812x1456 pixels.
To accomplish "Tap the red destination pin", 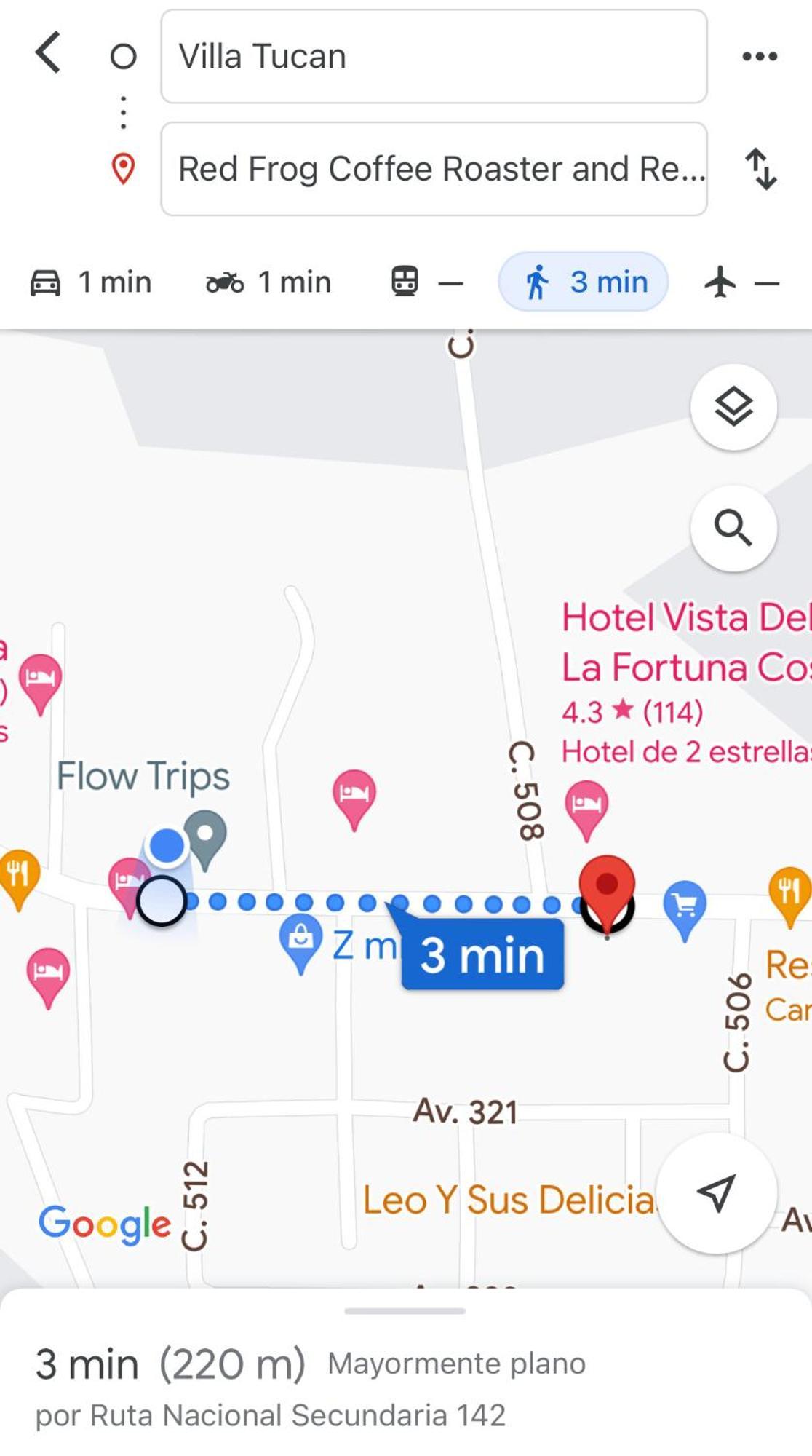I will click(607, 887).
